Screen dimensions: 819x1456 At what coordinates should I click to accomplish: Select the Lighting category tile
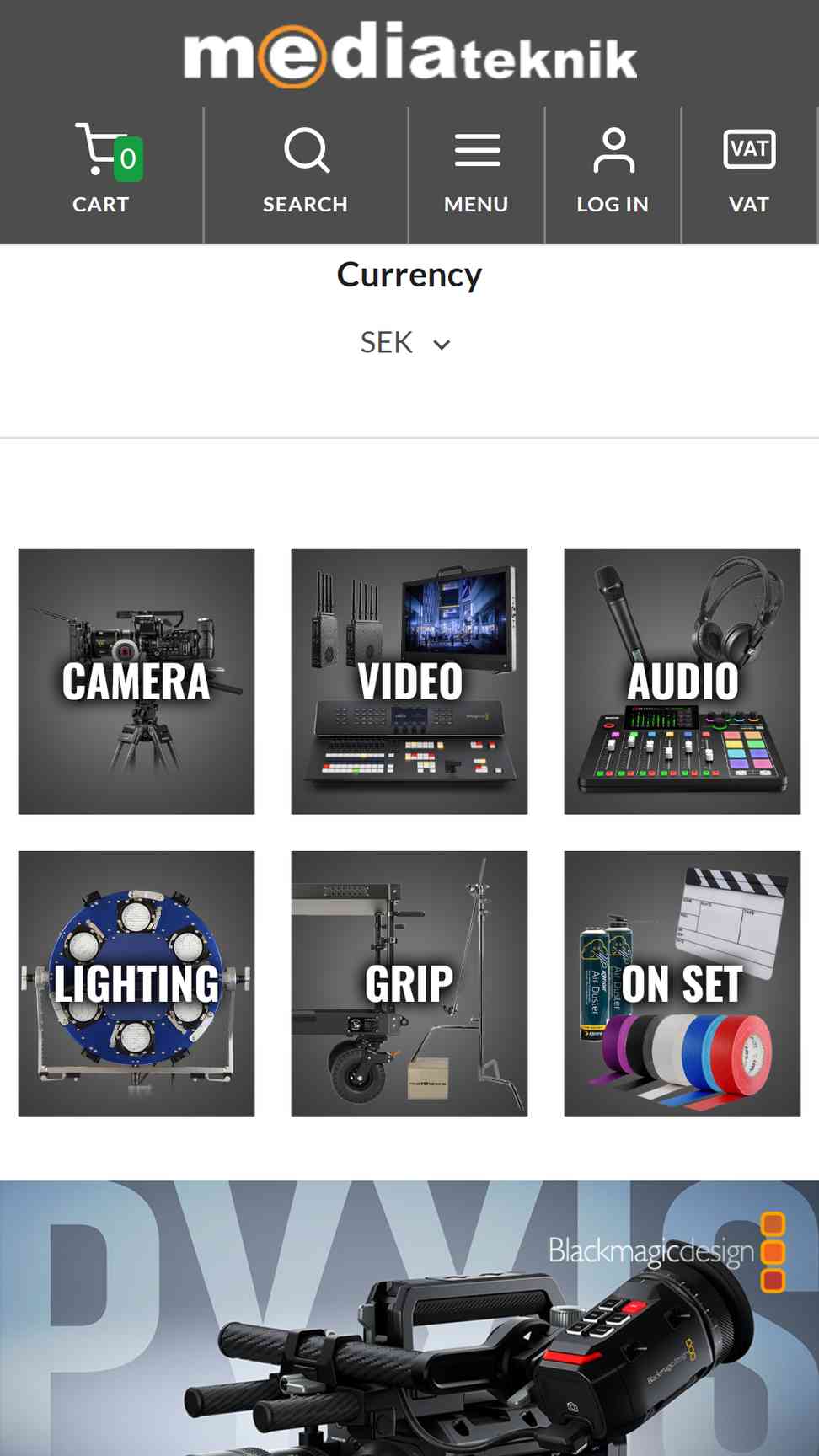click(136, 983)
